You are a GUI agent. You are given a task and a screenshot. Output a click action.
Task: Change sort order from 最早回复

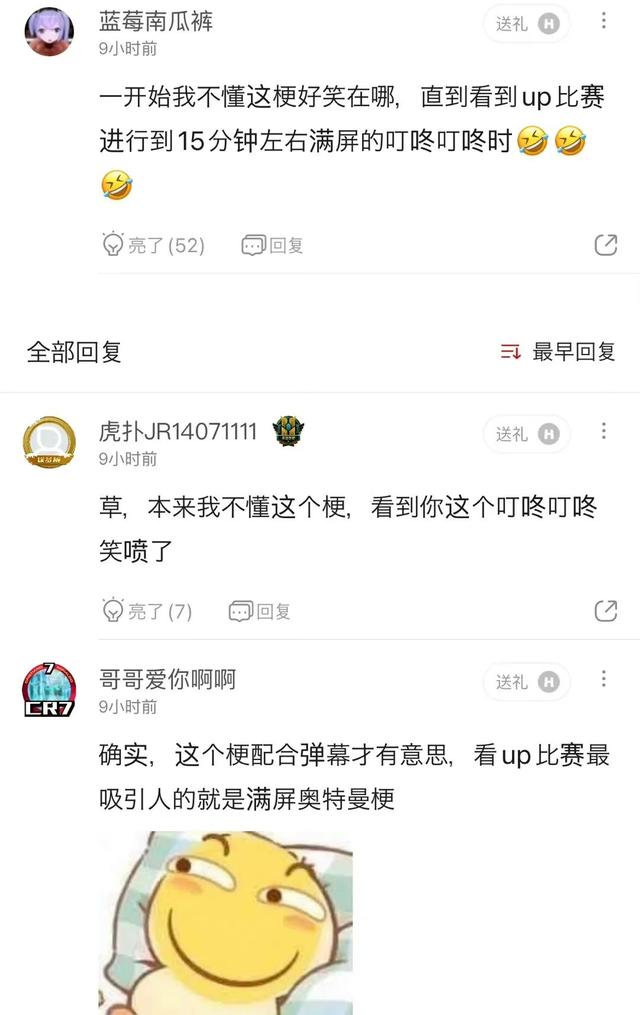(x=558, y=352)
